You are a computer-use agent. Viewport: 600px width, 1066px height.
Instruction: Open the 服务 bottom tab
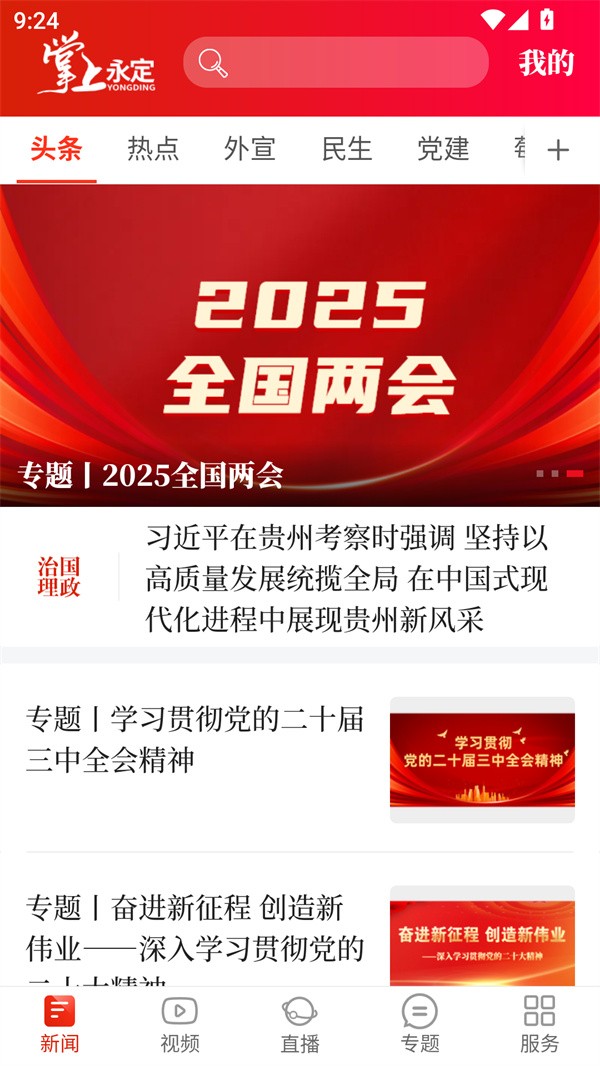[540, 1025]
